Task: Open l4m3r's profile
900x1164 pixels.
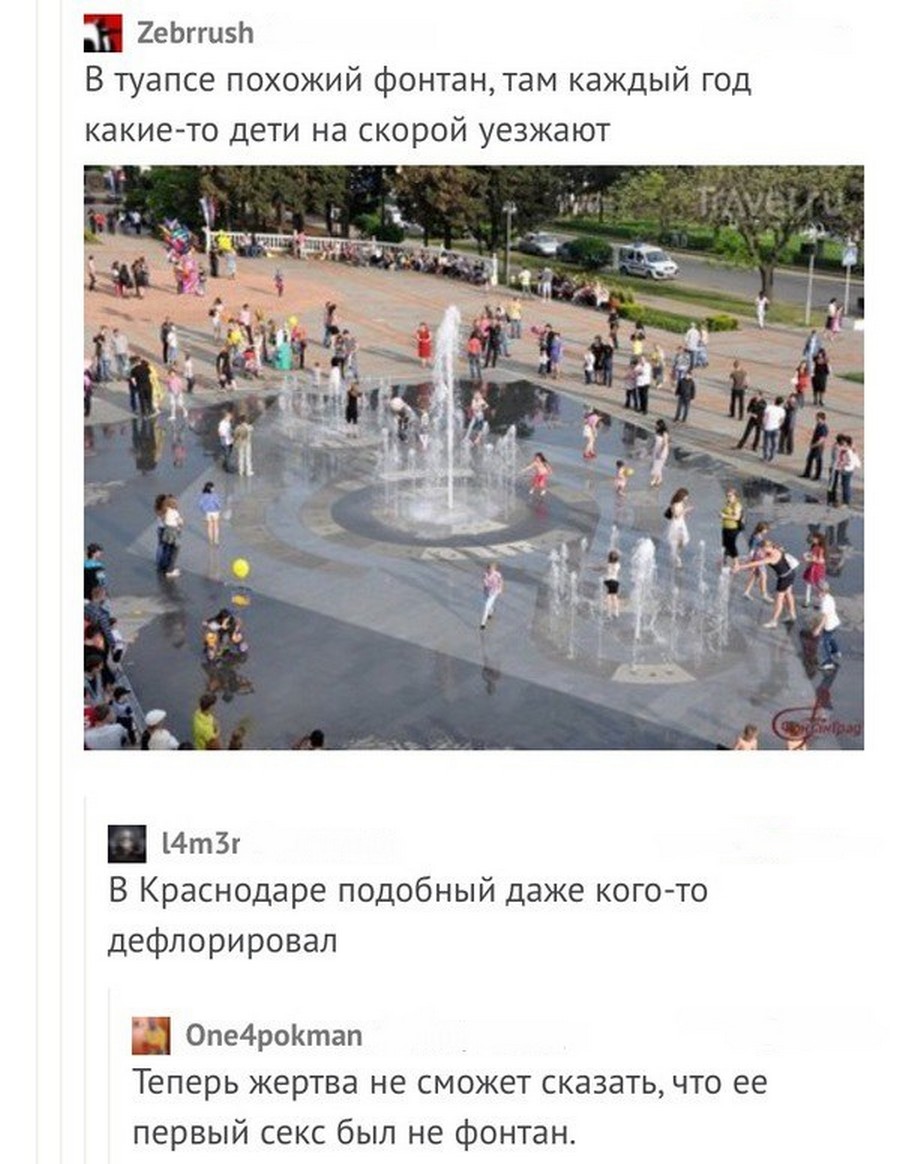Action: click(x=200, y=845)
